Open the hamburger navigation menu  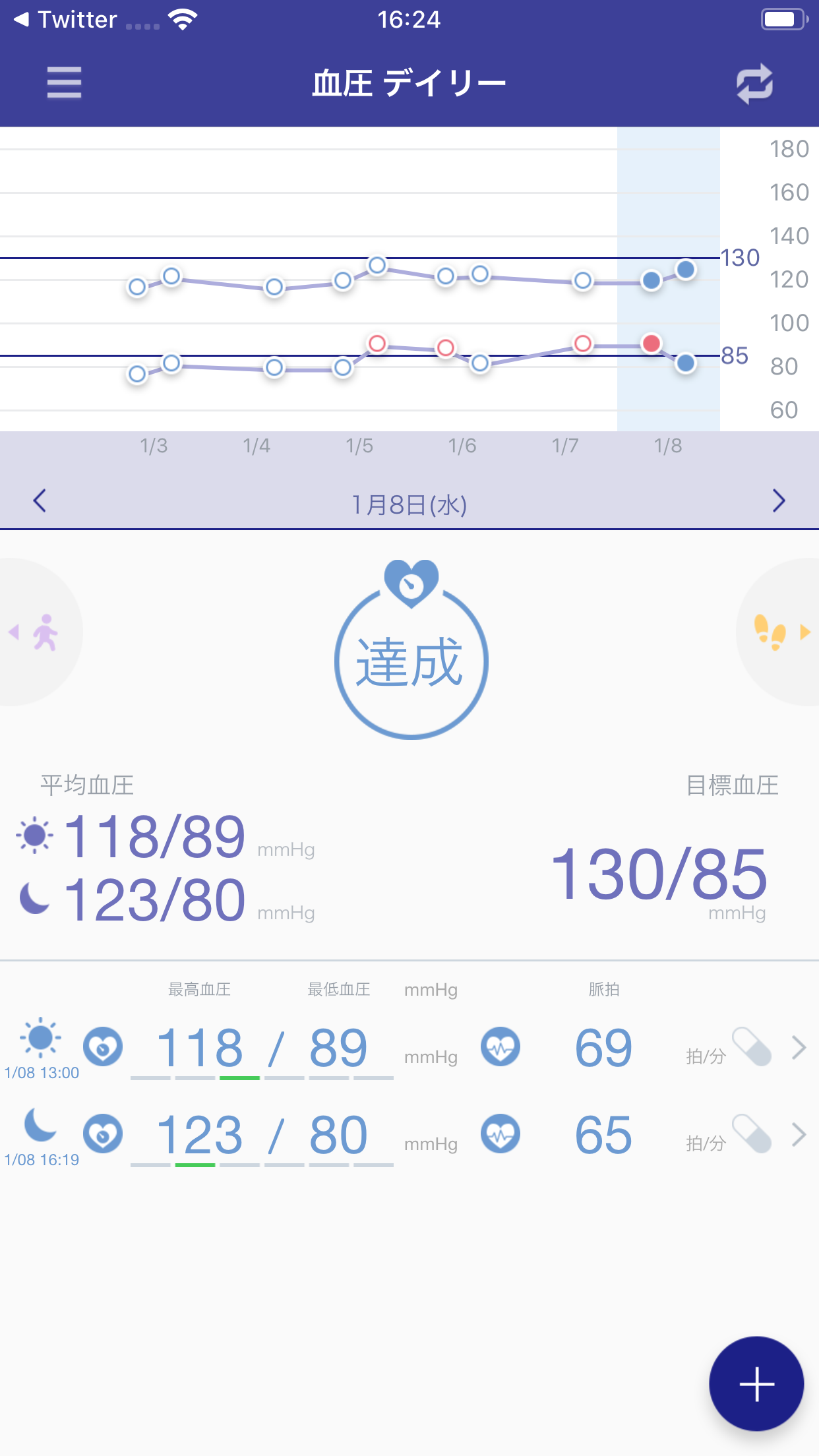[x=64, y=82]
